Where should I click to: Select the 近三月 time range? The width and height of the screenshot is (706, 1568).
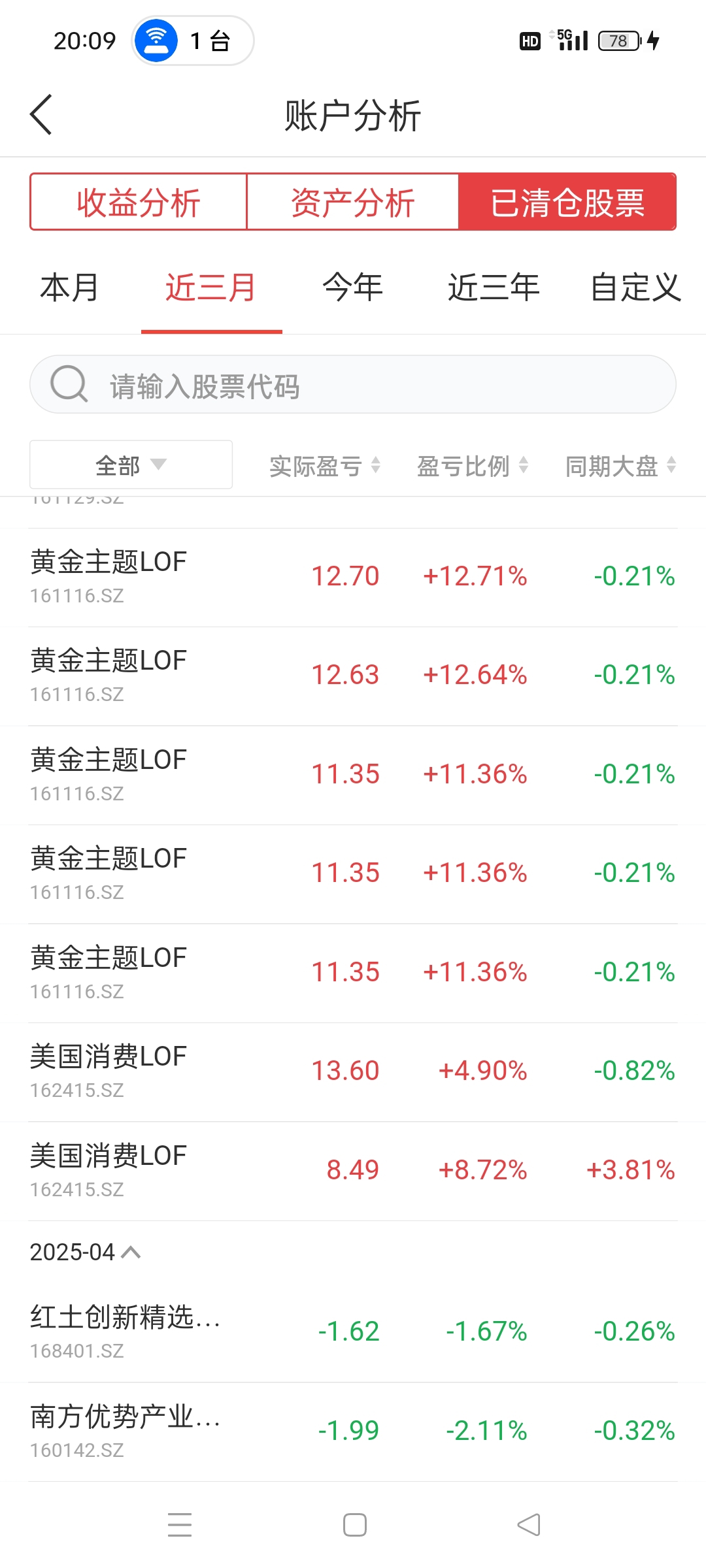click(211, 287)
